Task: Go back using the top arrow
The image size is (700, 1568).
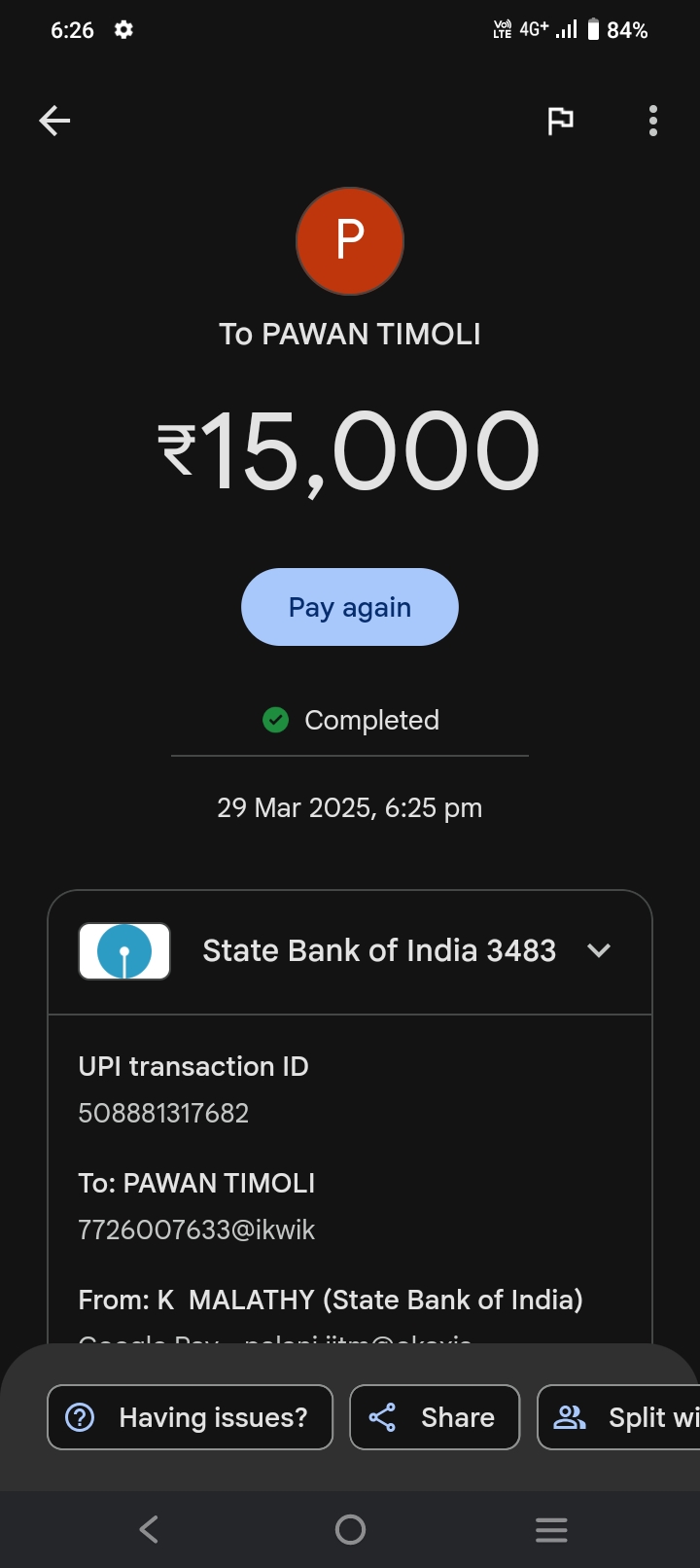Action: 54,121
